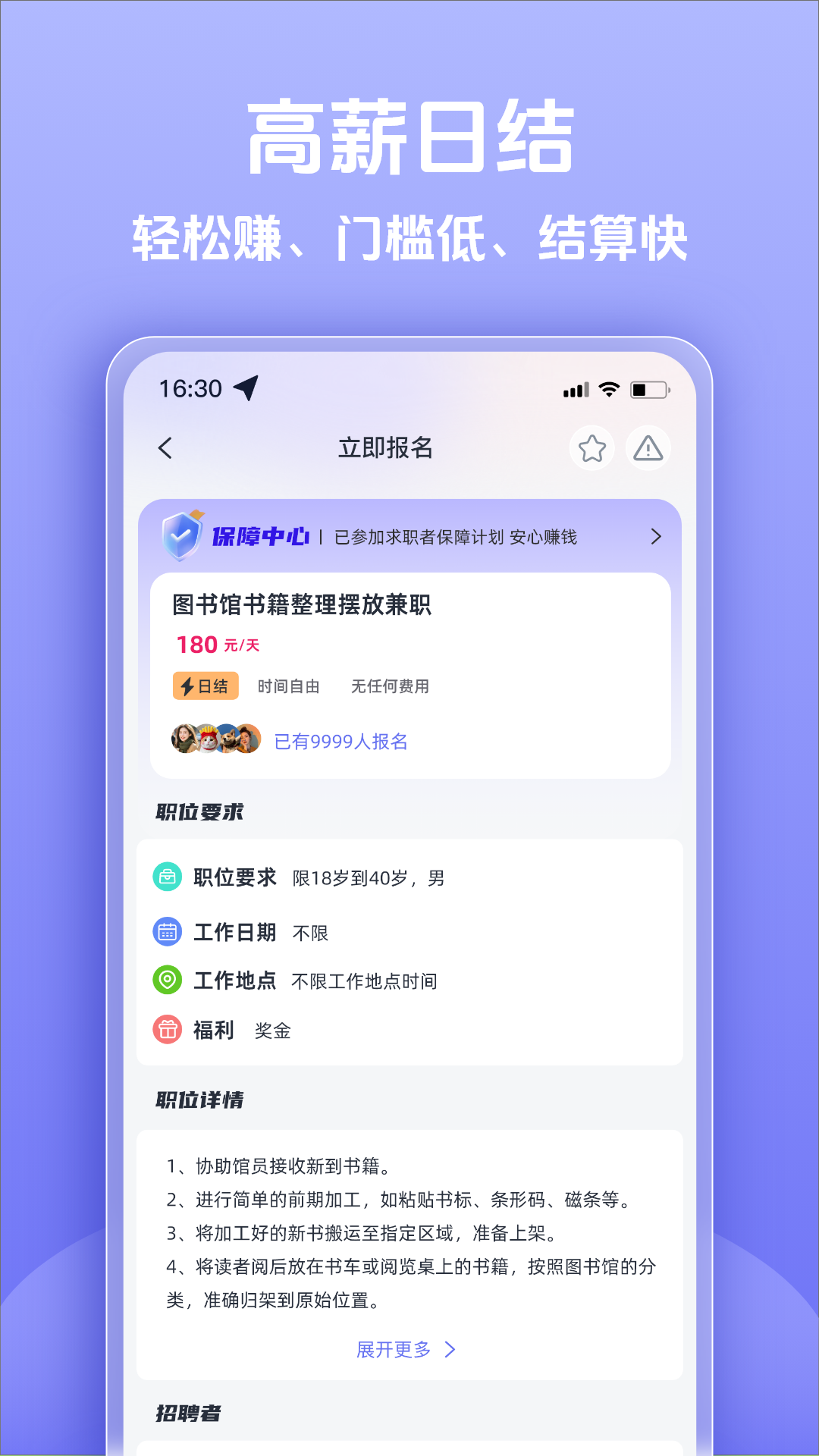Viewport: 819px width, 1456px height.
Task: Tap the 日结 lightning badge
Action: 205,686
